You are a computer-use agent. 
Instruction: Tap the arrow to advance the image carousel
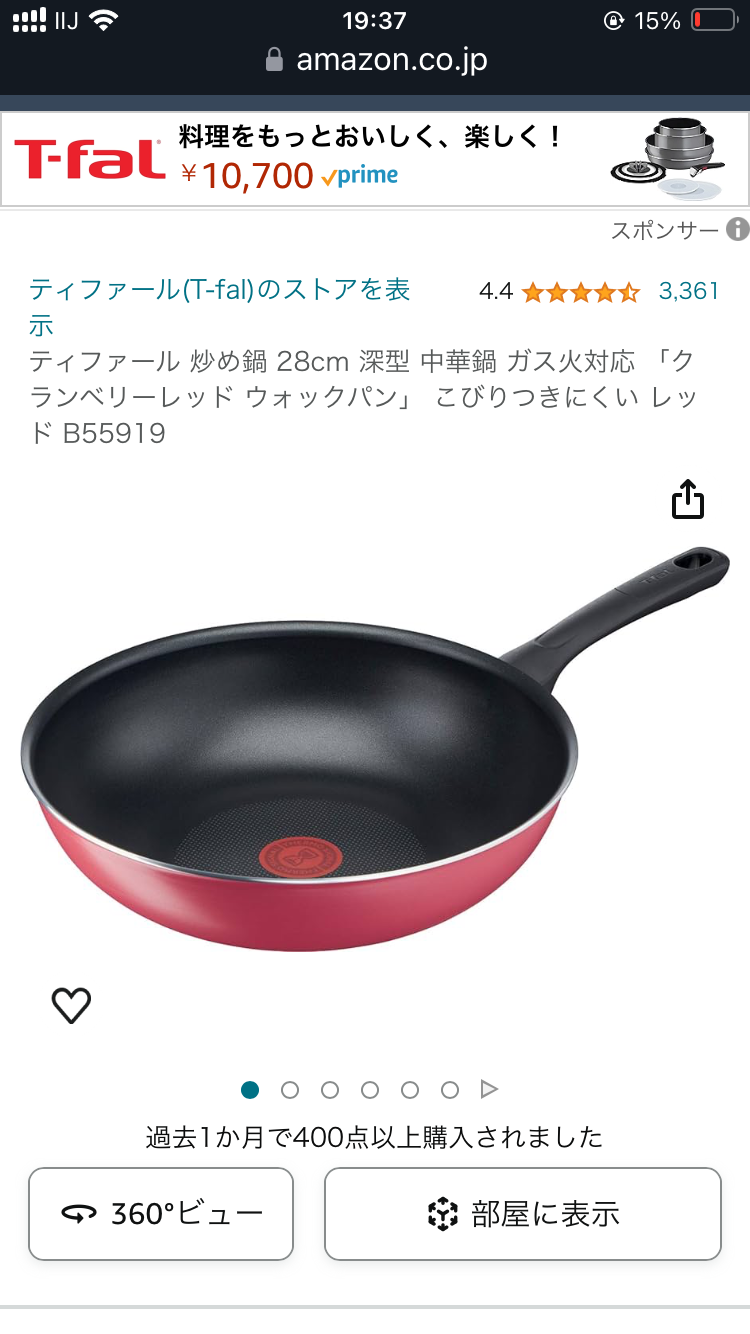[489, 1089]
